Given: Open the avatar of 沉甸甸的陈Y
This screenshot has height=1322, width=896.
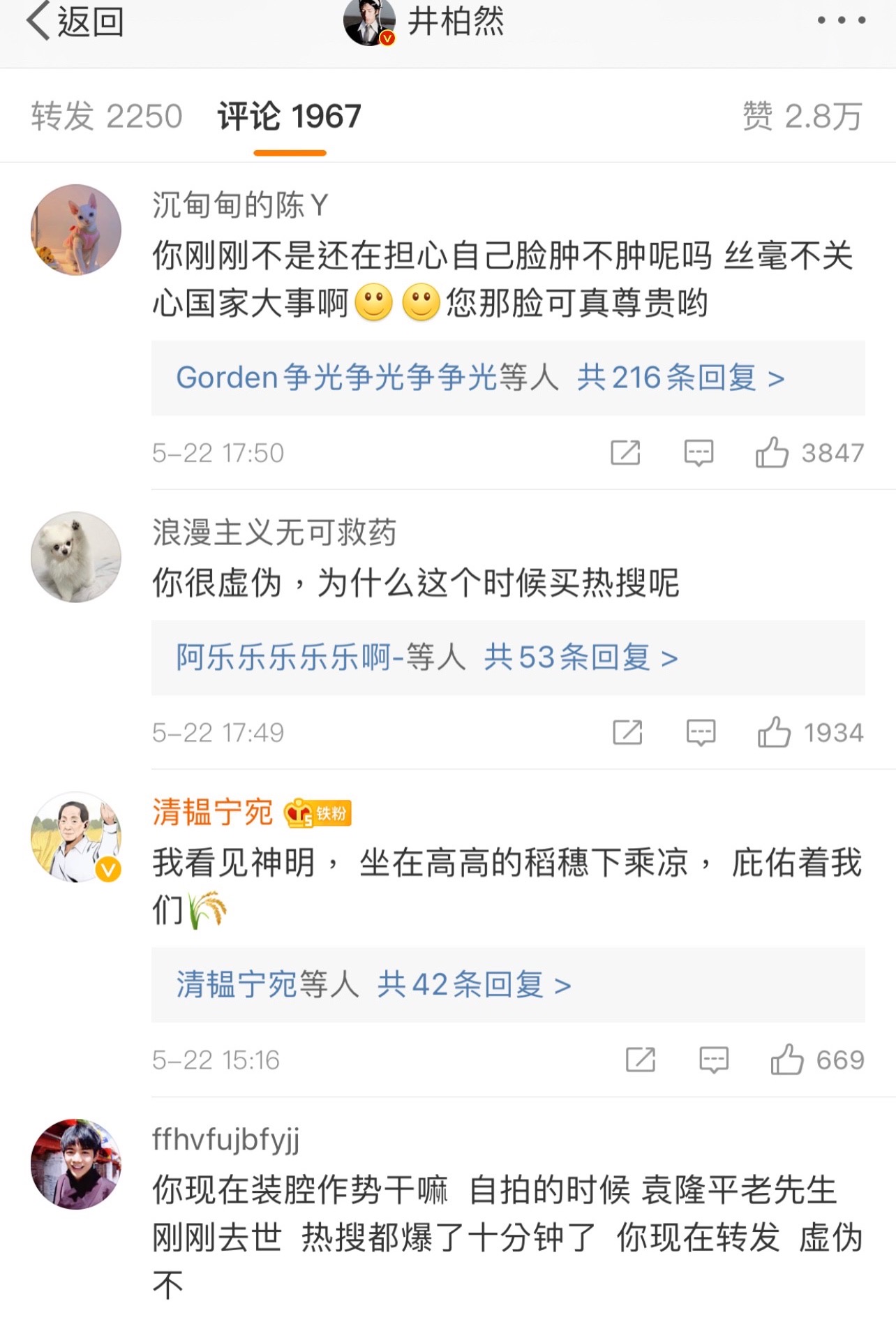Looking at the screenshot, I should pyautogui.click(x=76, y=230).
